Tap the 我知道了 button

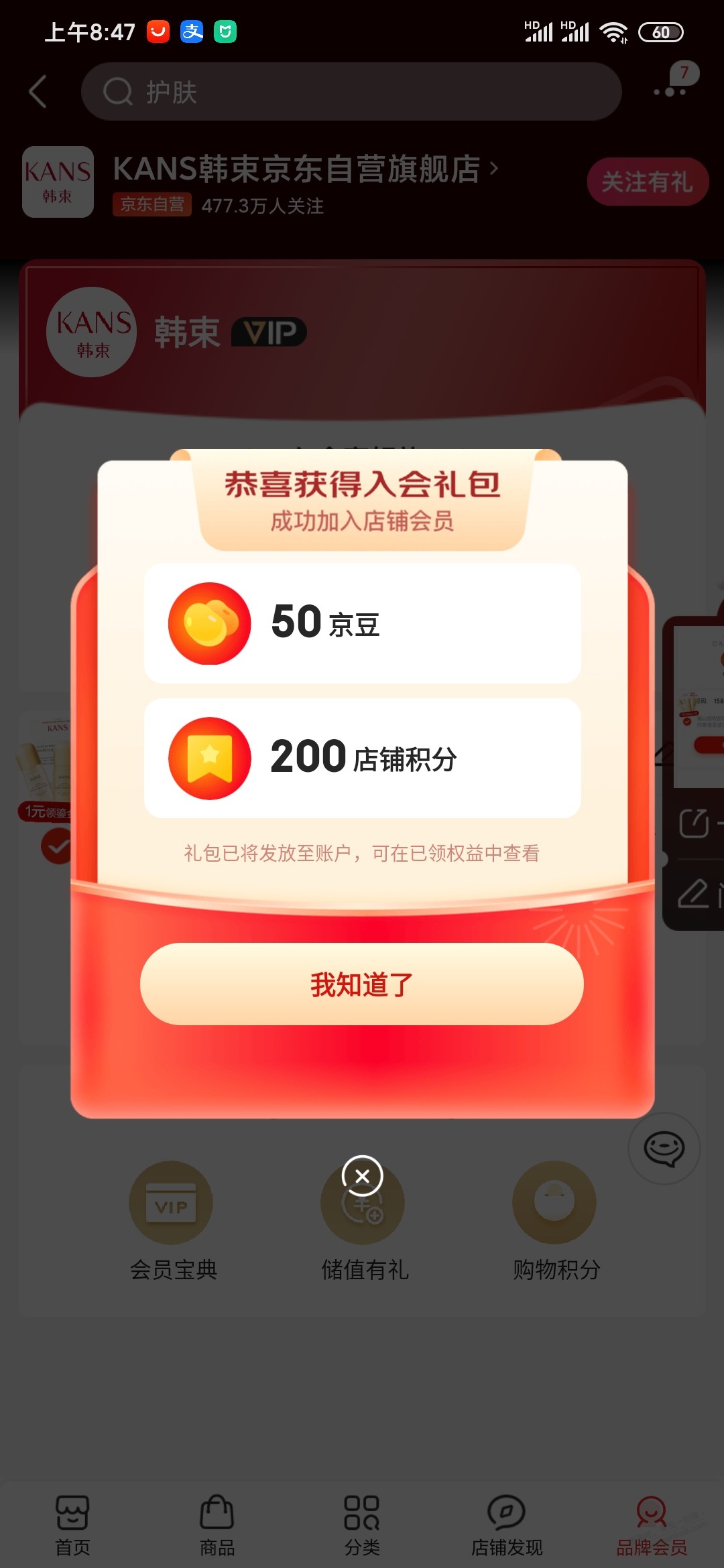pyautogui.click(x=361, y=984)
